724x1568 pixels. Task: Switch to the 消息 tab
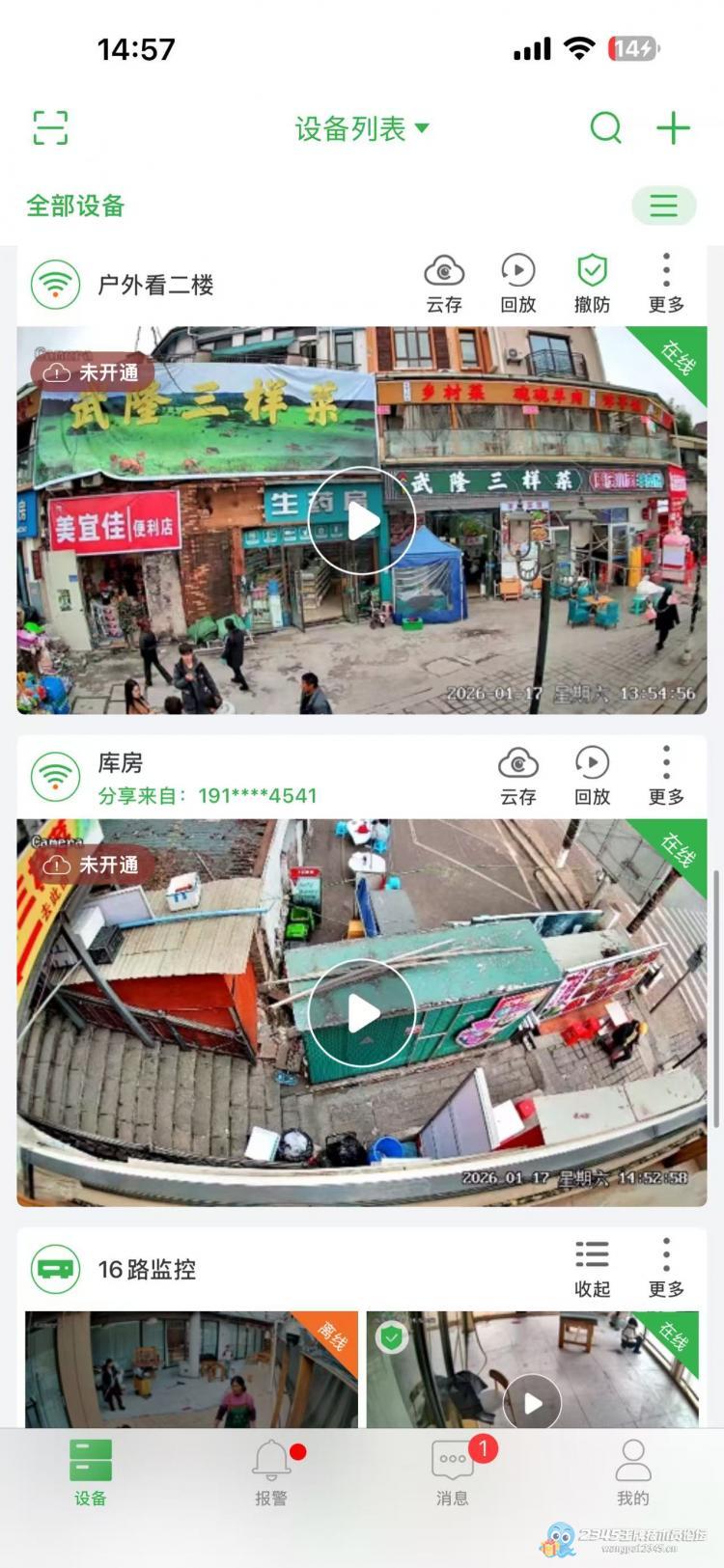pyautogui.click(x=452, y=1472)
